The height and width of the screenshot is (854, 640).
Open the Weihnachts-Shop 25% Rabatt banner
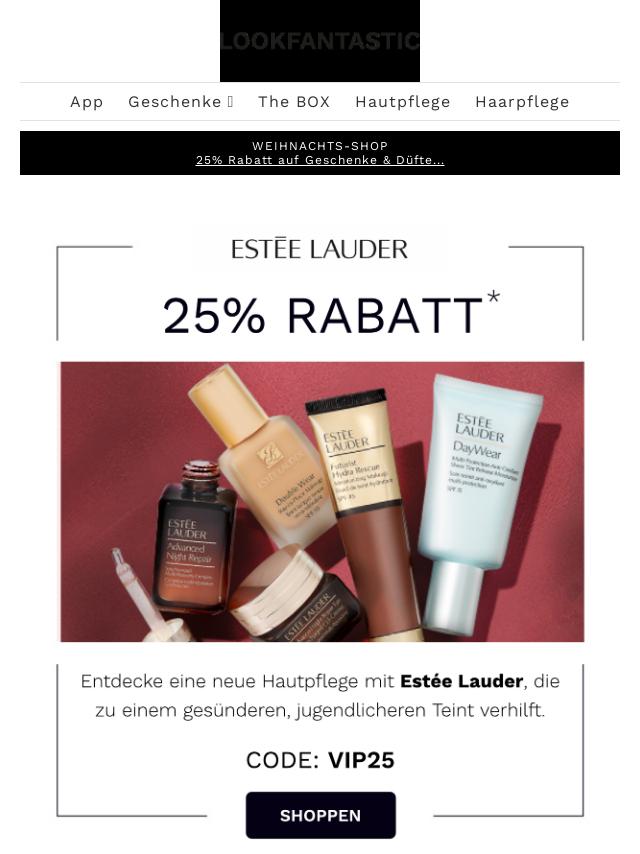320,153
